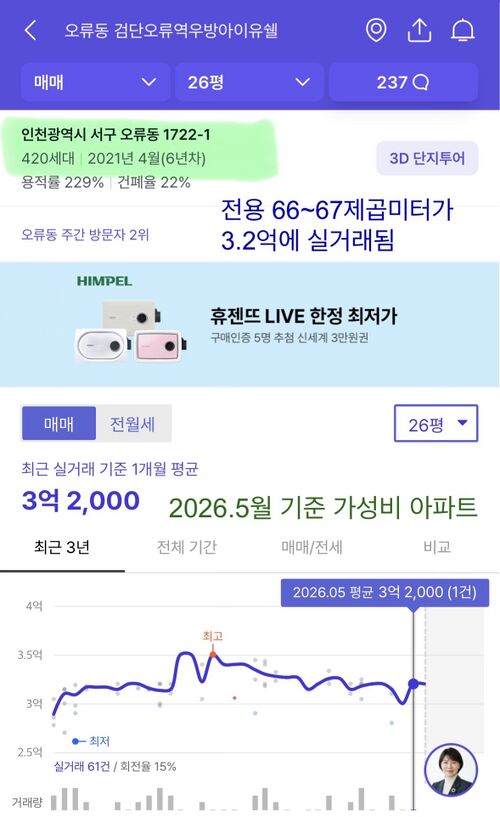Viewport: 500px width, 817px height.
Task: Open the notifications bell
Action: [462, 30]
